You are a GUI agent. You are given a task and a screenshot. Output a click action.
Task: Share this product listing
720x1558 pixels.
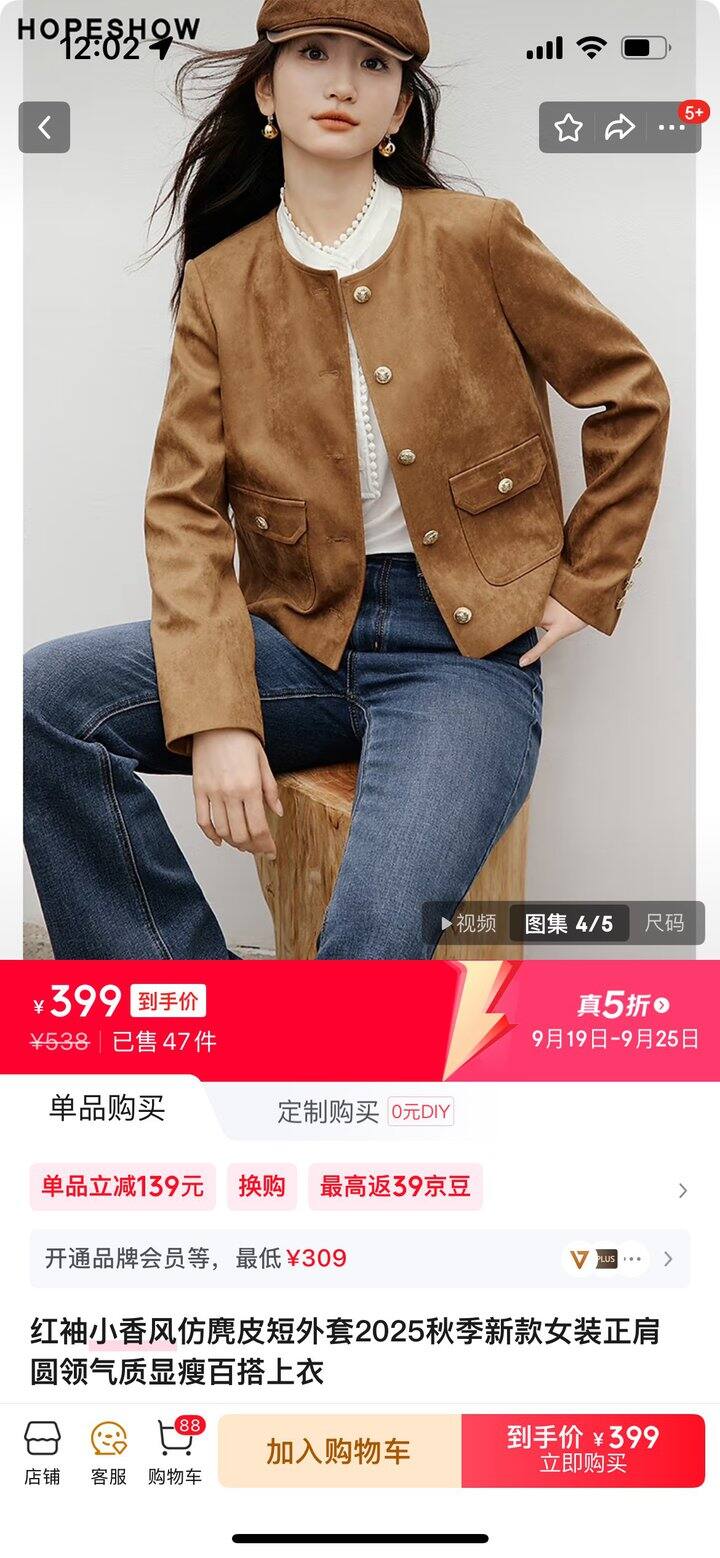[x=620, y=127]
